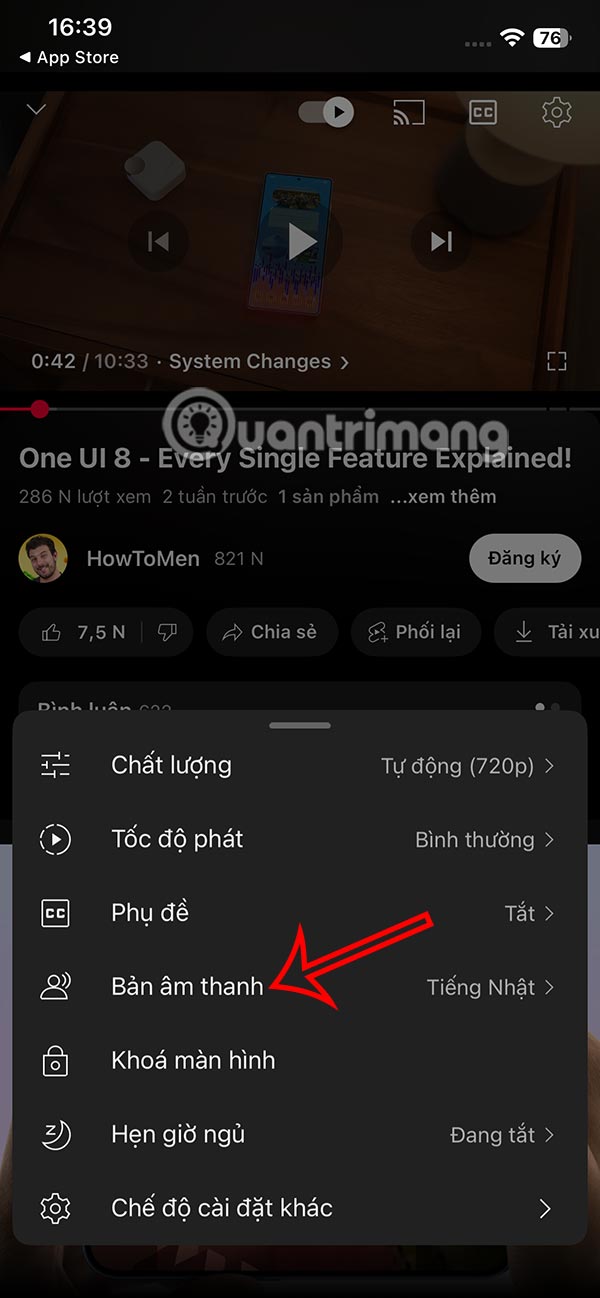This screenshot has height=1298, width=600.
Task: Open Tốc độ phát playback speed
Action: pyautogui.click(x=300, y=840)
